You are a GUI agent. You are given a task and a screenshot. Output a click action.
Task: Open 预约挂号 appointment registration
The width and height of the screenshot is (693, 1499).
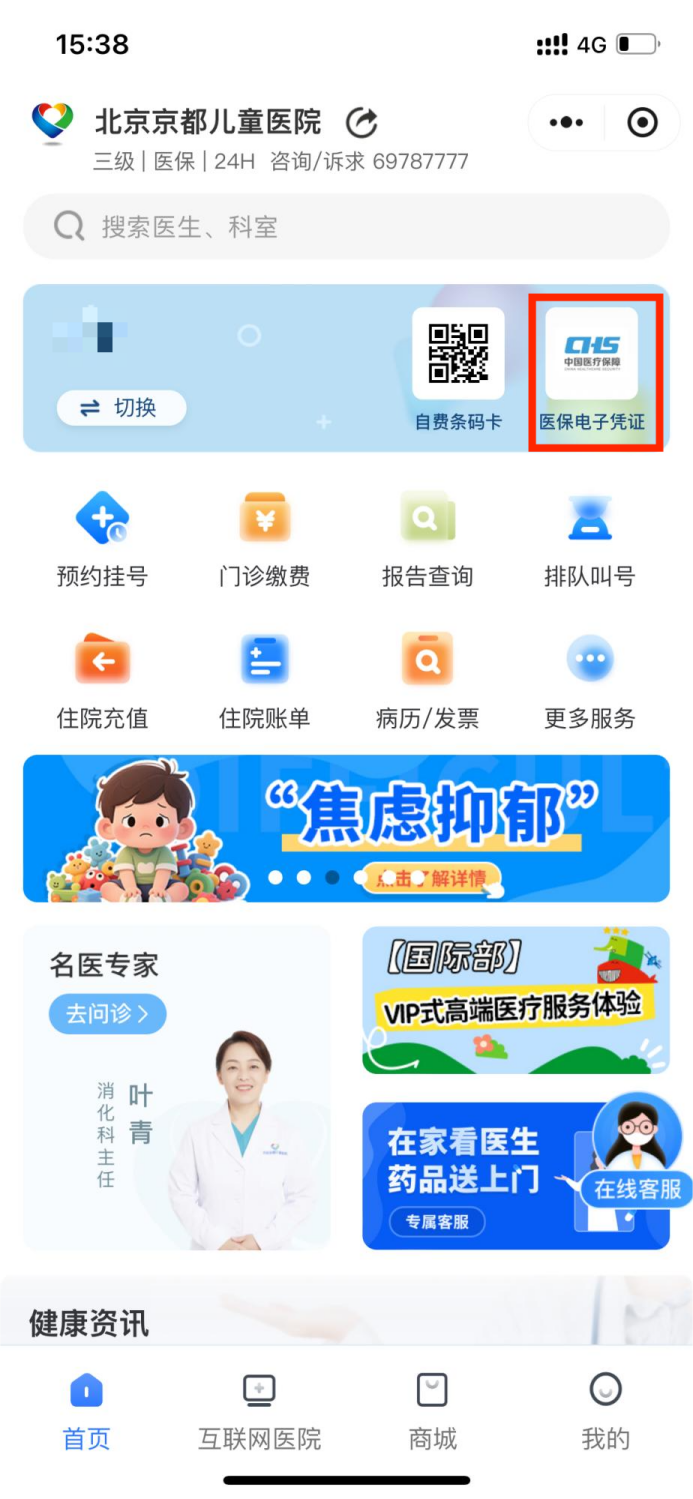click(102, 540)
